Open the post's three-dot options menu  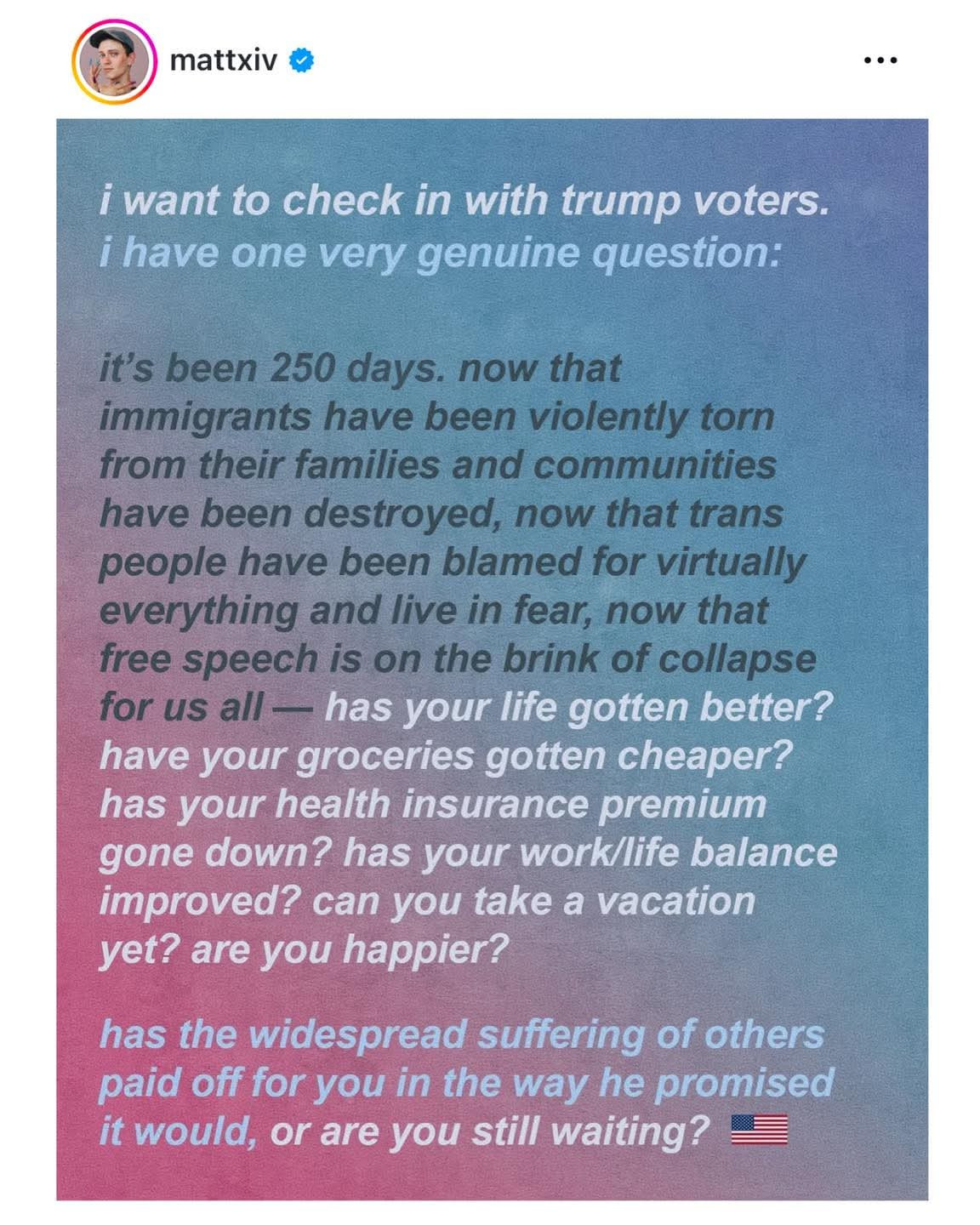pos(880,60)
